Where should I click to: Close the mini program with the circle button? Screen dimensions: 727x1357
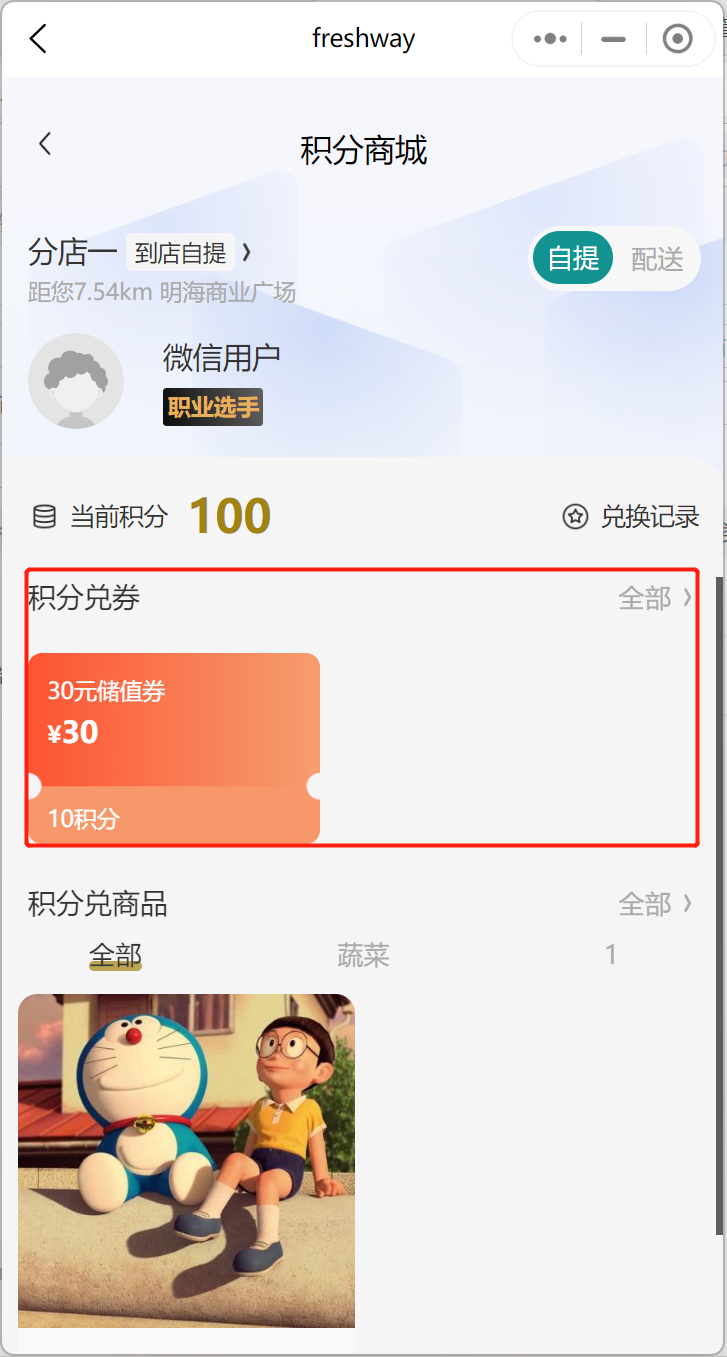pyautogui.click(x=678, y=40)
